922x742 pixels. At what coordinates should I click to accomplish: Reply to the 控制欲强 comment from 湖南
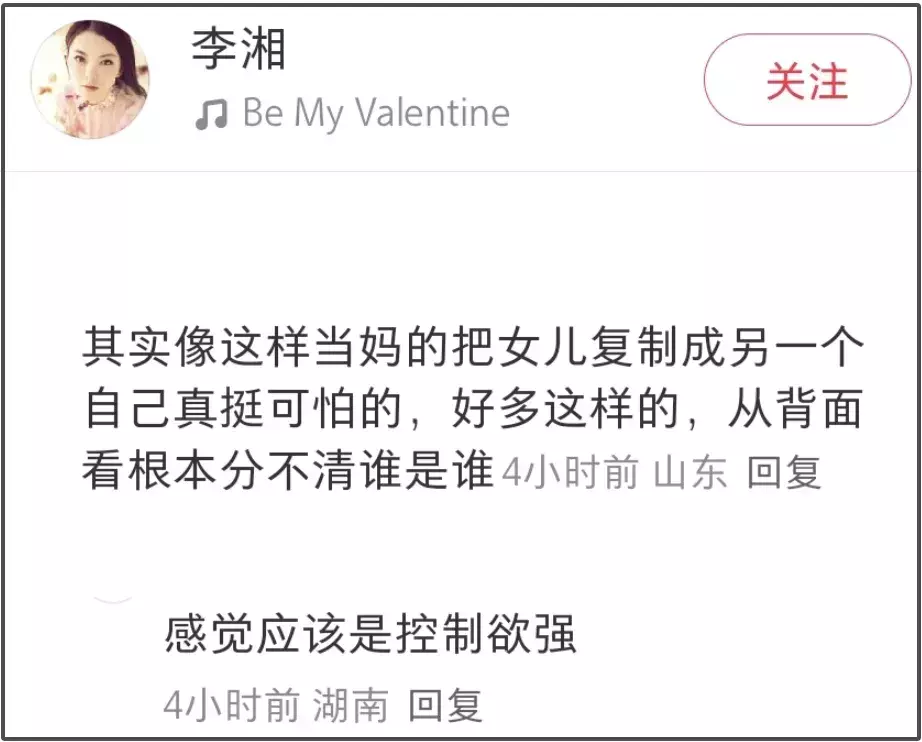[x=445, y=706]
